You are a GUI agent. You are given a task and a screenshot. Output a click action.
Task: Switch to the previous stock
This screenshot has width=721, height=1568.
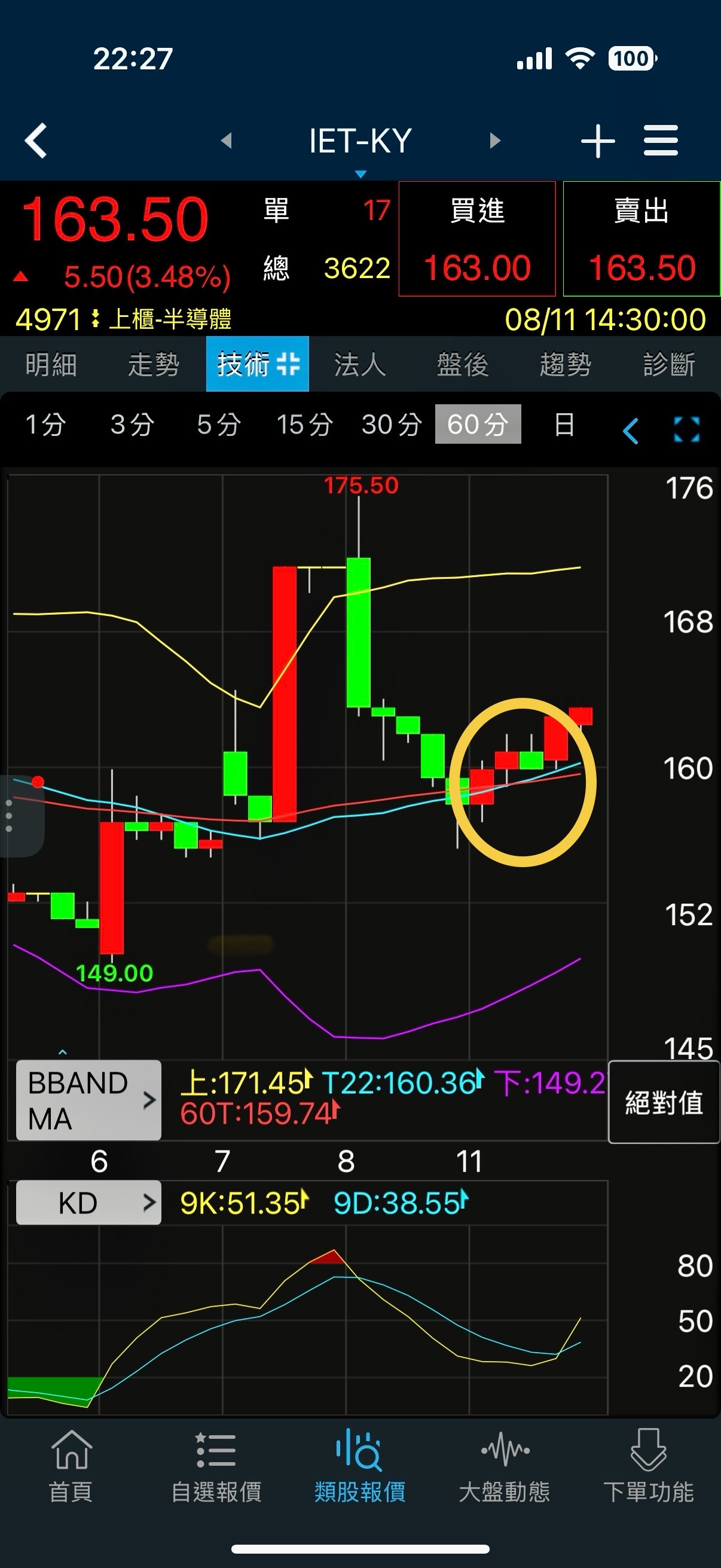[227, 141]
